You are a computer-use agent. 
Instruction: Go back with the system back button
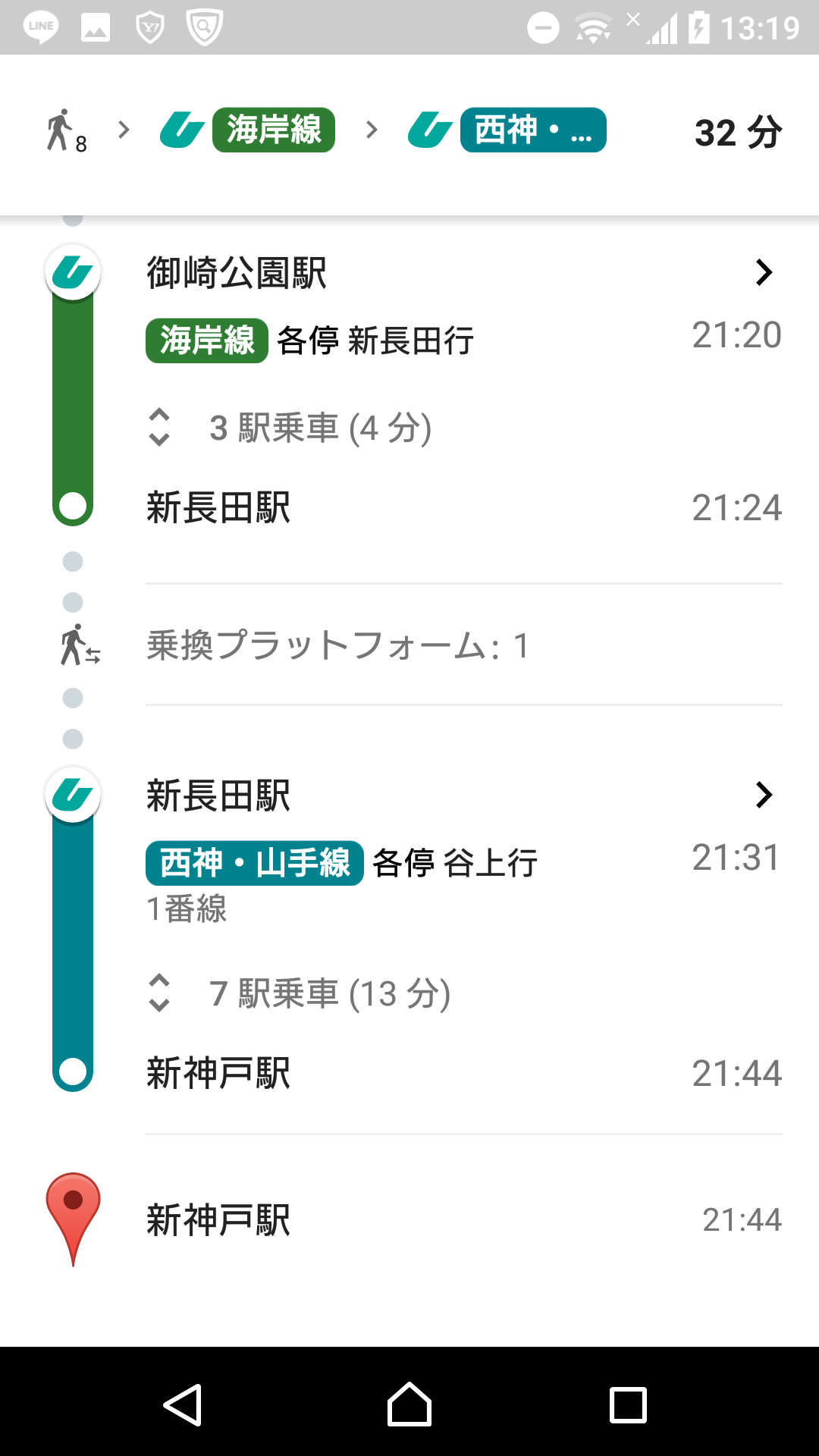coord(183,1405)
